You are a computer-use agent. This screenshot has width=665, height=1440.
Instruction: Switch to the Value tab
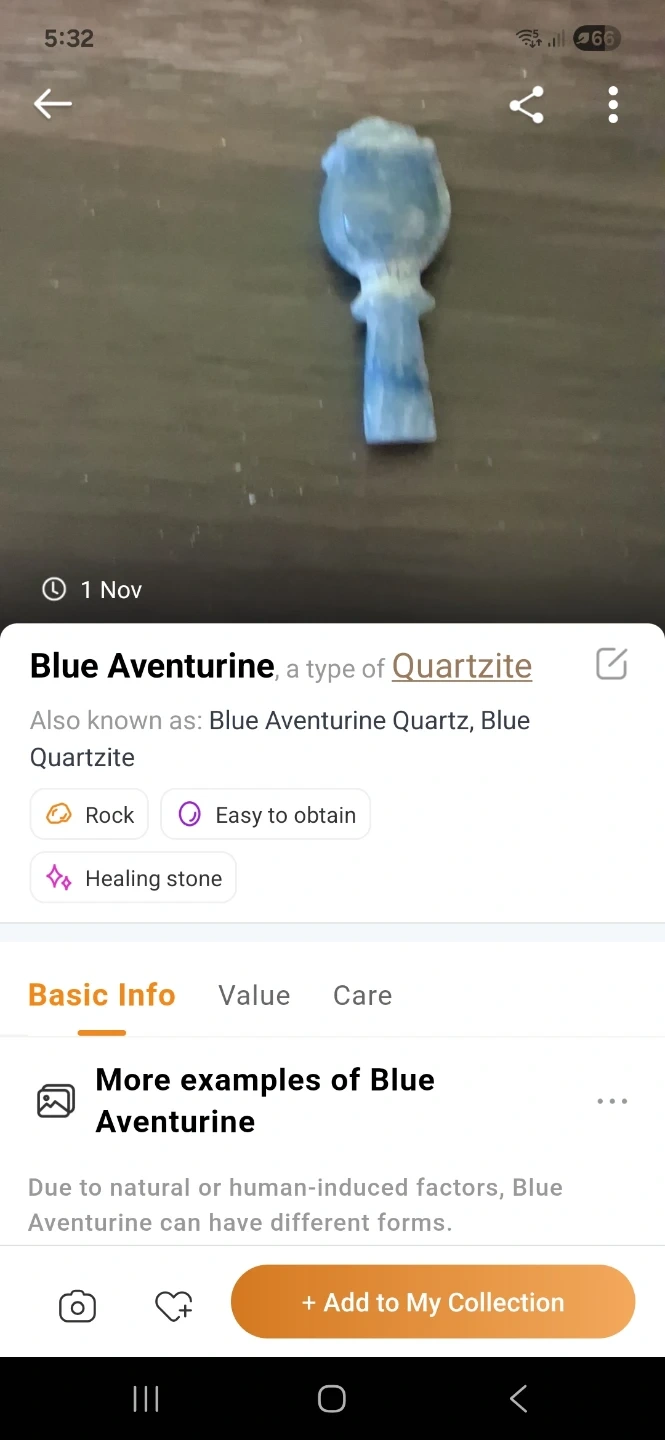click(254, 995)
